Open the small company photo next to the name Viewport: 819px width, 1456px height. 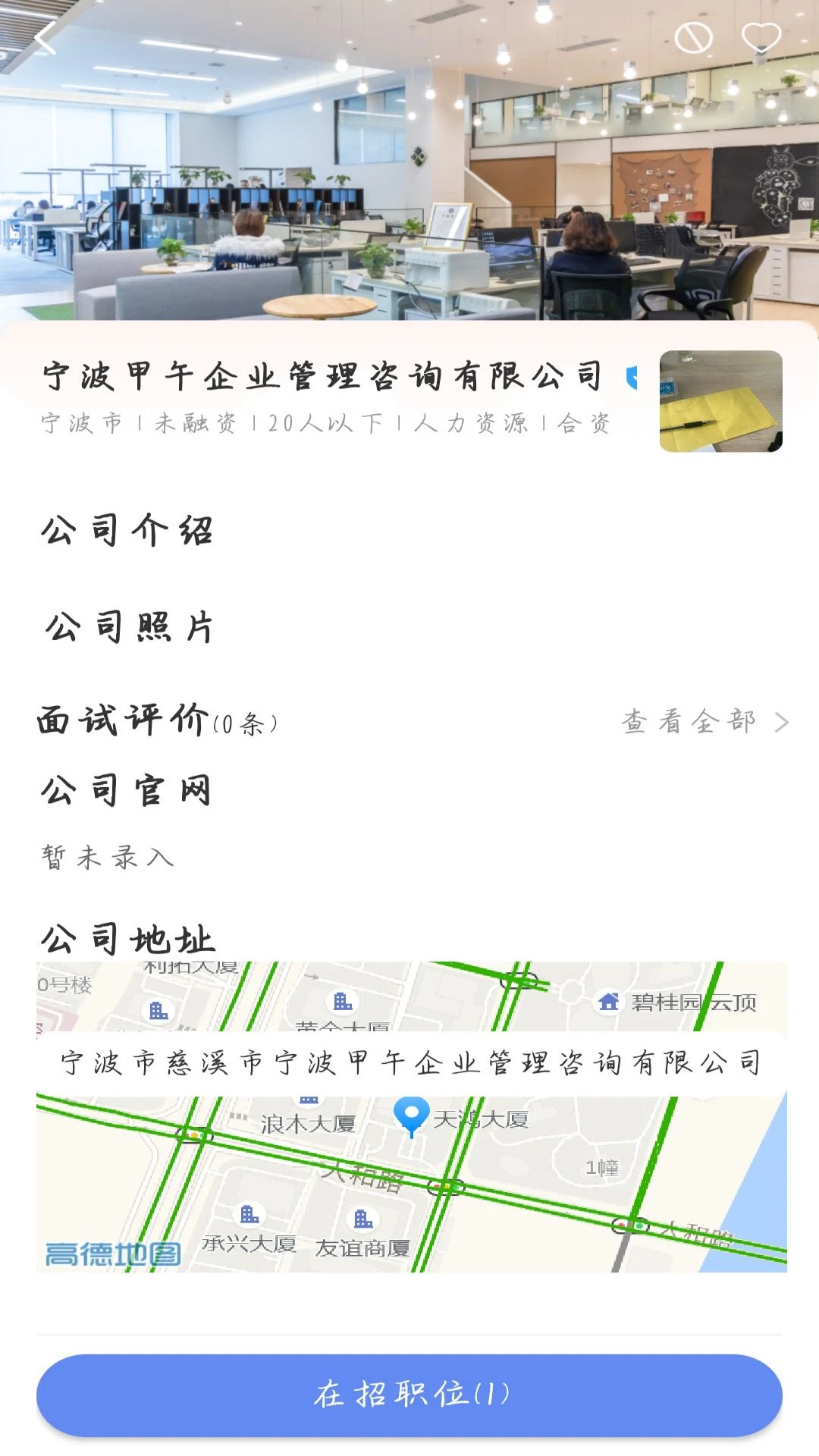pos(719,398)
